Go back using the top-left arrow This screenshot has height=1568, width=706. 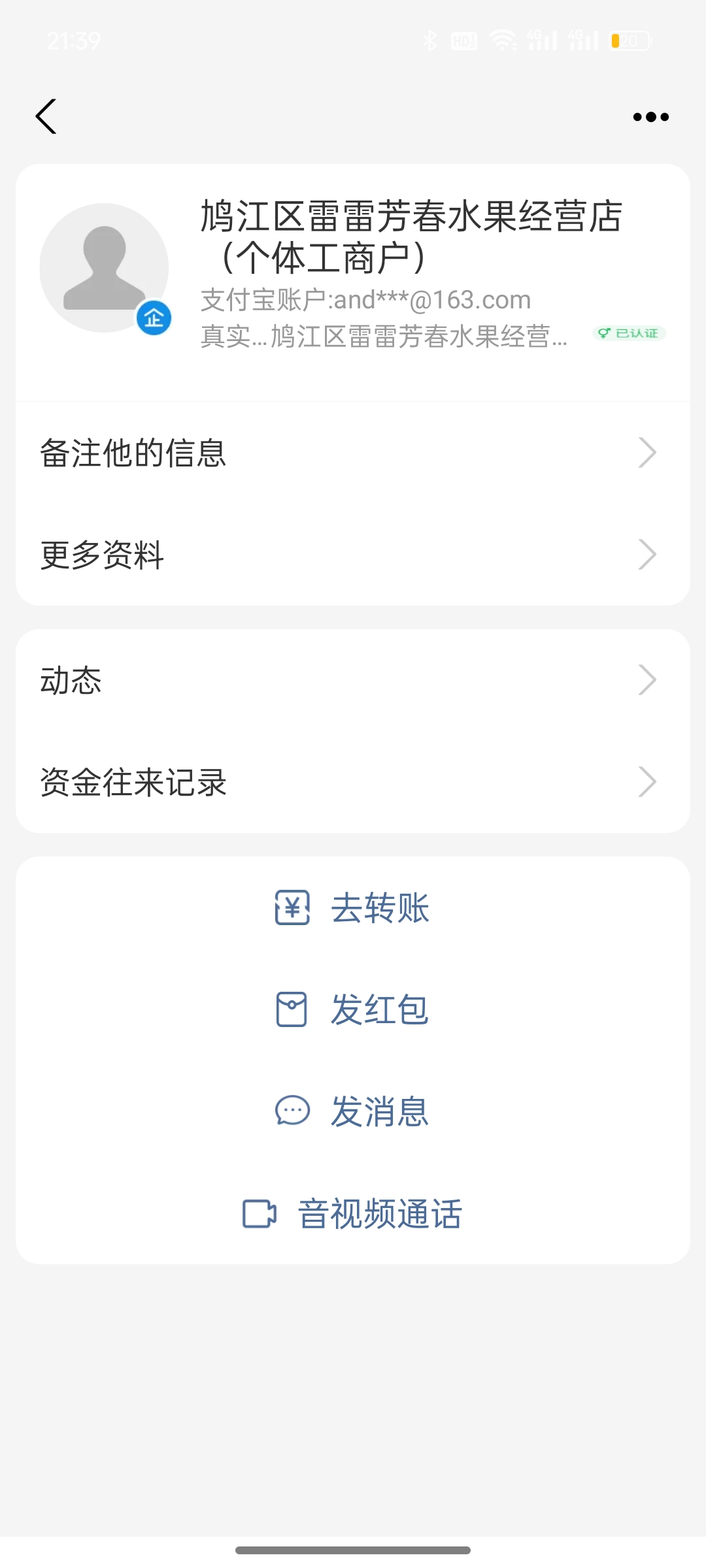(x=46, y=117)
